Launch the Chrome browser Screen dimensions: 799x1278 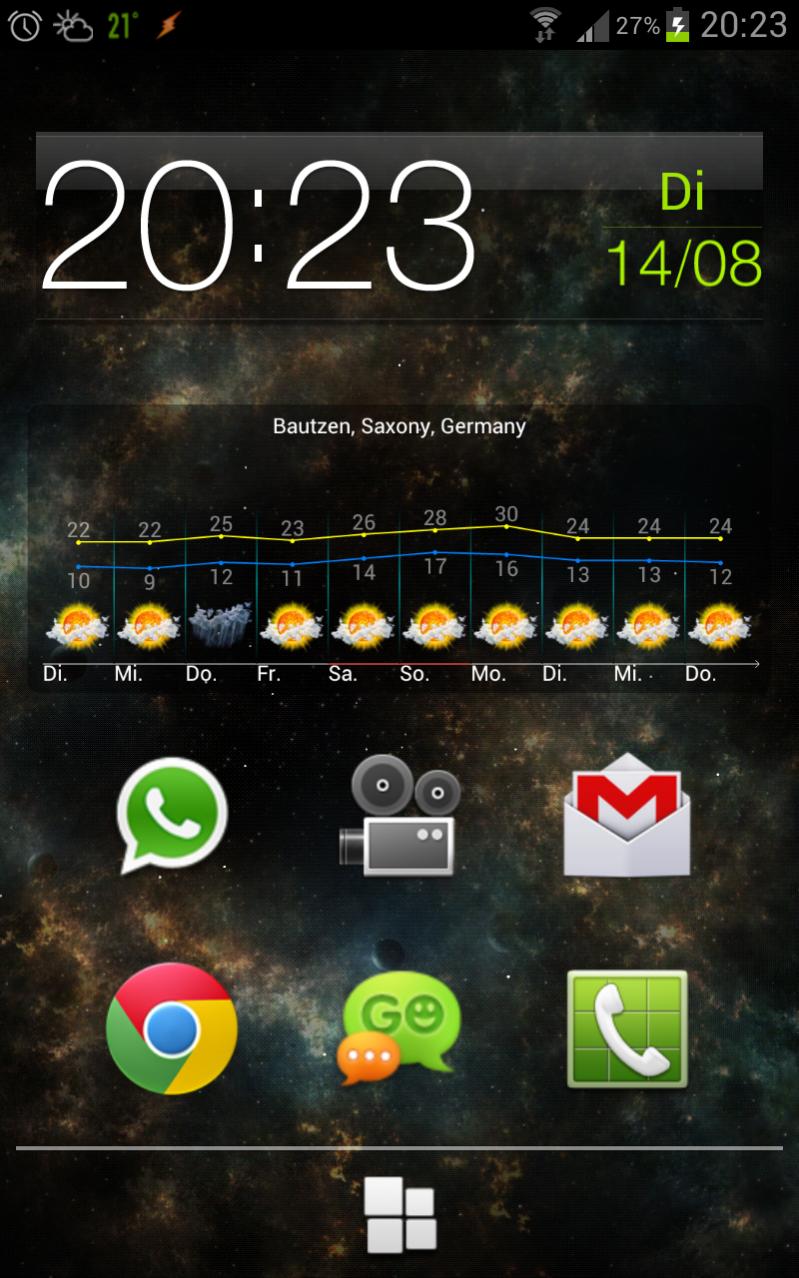click(x=172, y=1028)
